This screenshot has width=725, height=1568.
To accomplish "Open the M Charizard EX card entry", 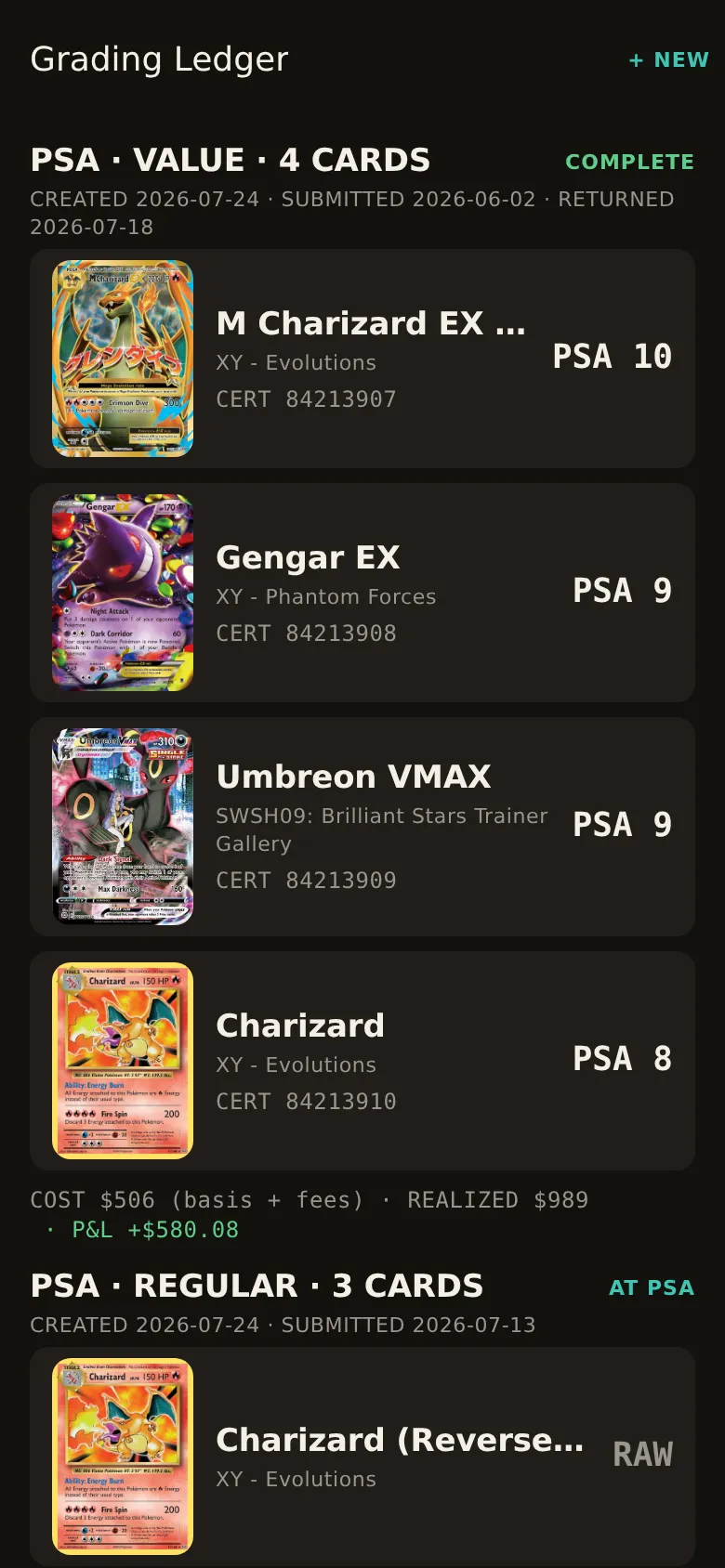I will tap(362, 359).
